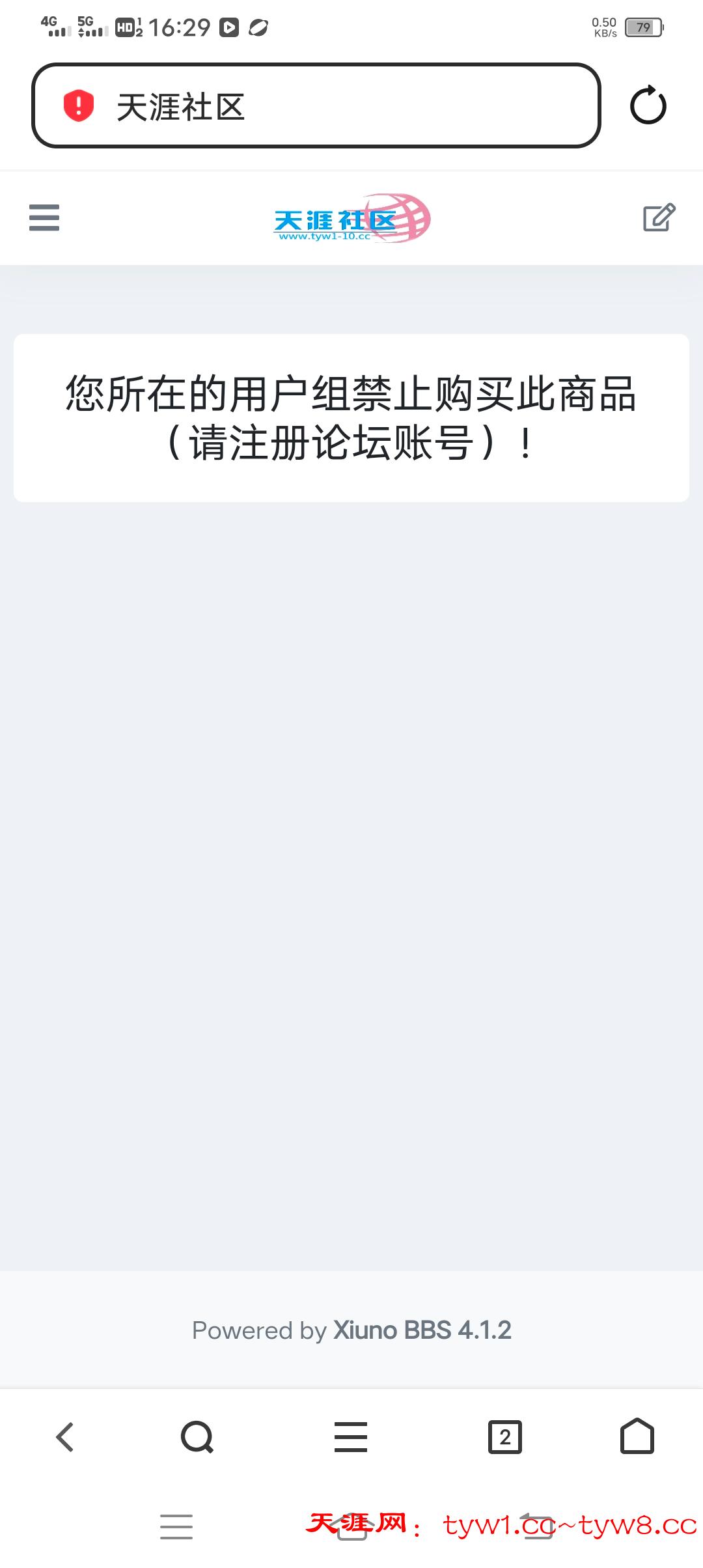703x1568 pixels.
Task: Open the Xiuno BBS 4.1.2 link
Action: point(422,1330)
